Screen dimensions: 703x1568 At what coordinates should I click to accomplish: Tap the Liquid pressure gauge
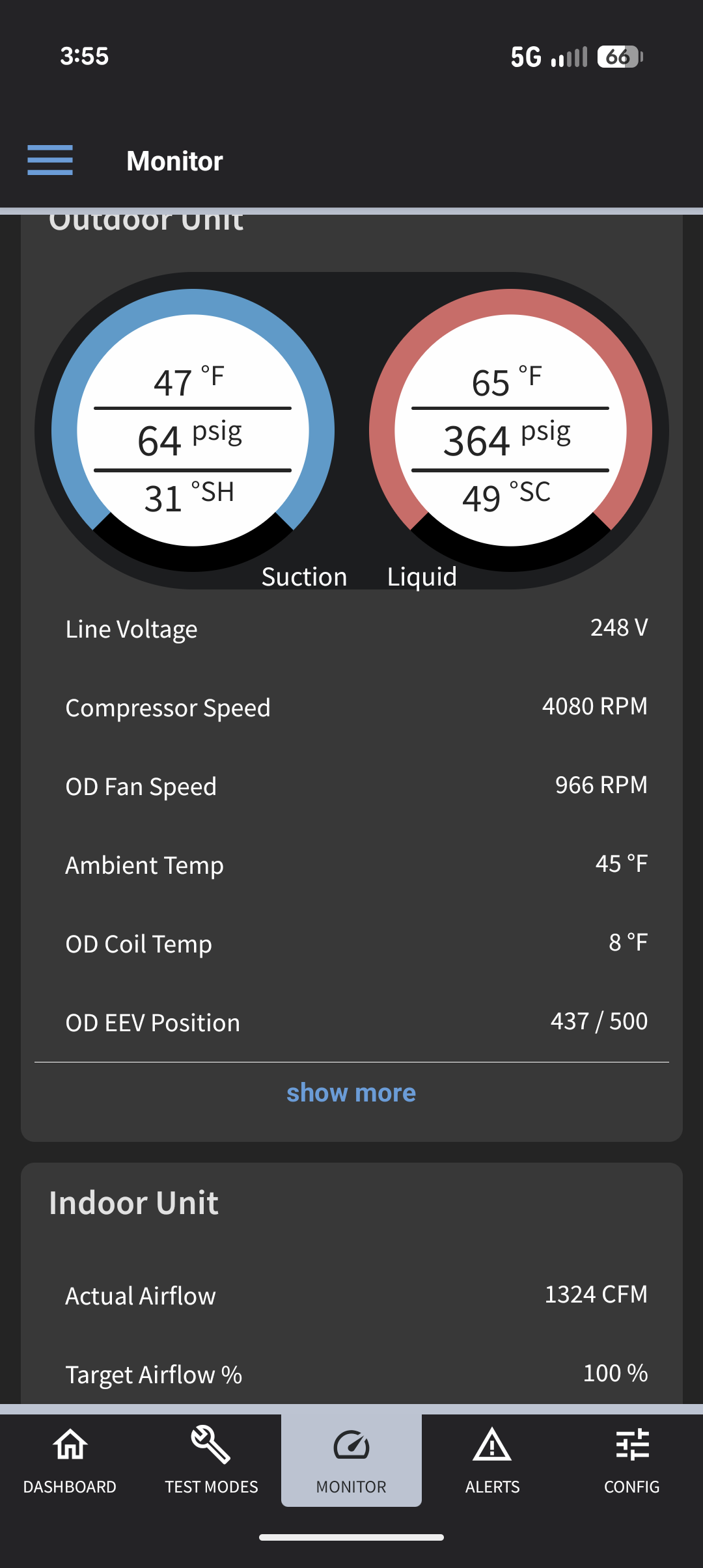511,431
